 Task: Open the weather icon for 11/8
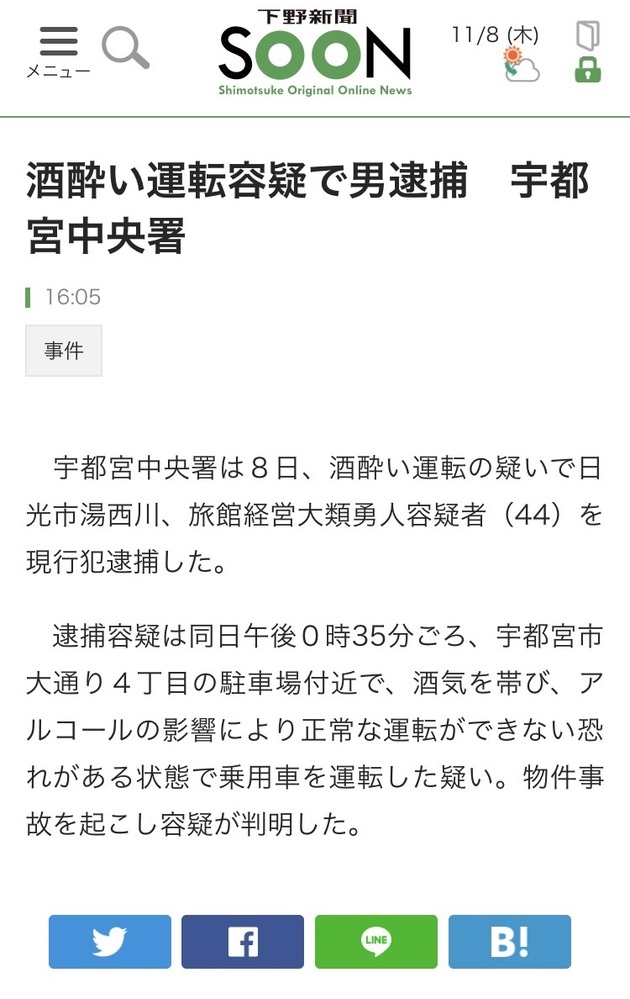(x=521, y=65)
